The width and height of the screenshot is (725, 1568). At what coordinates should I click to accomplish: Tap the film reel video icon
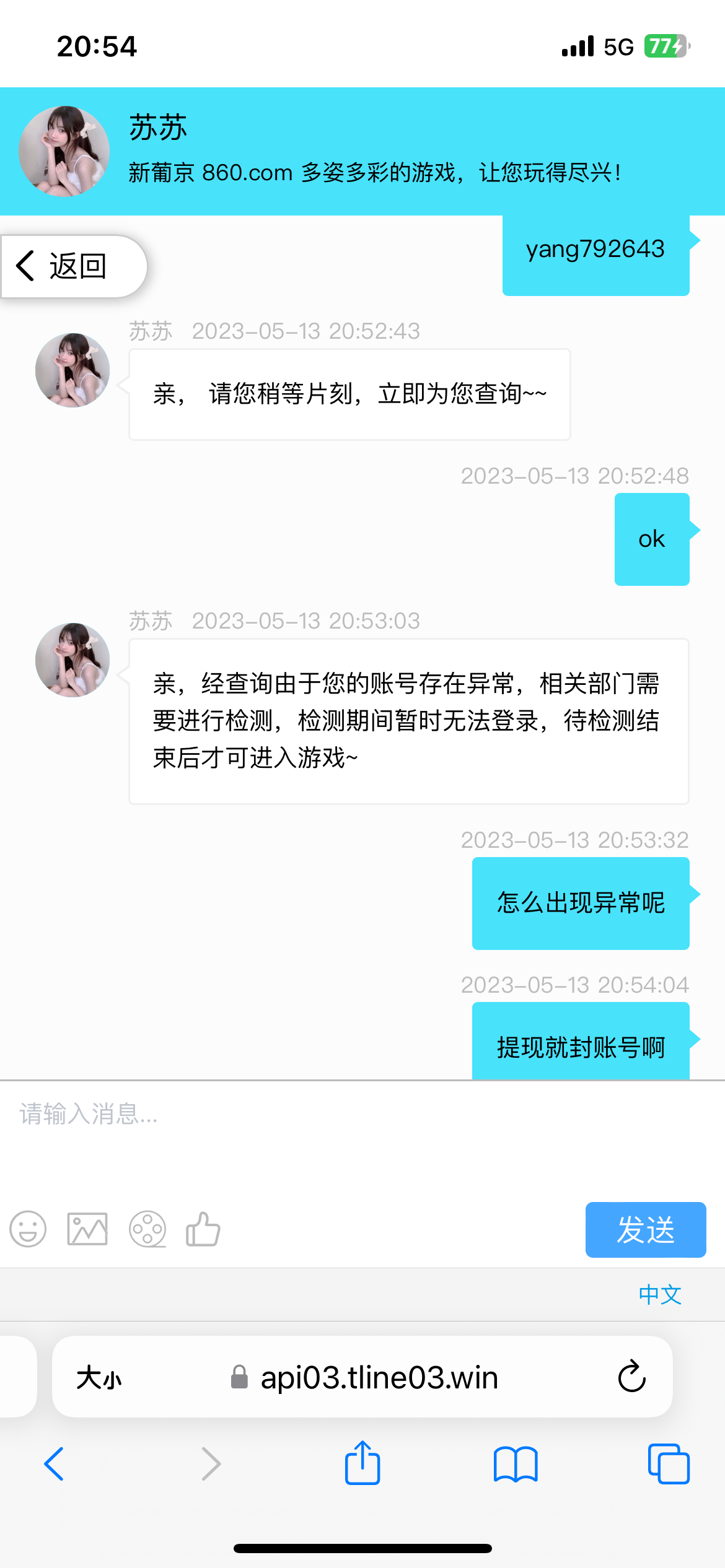click(x=147, y=1229)
